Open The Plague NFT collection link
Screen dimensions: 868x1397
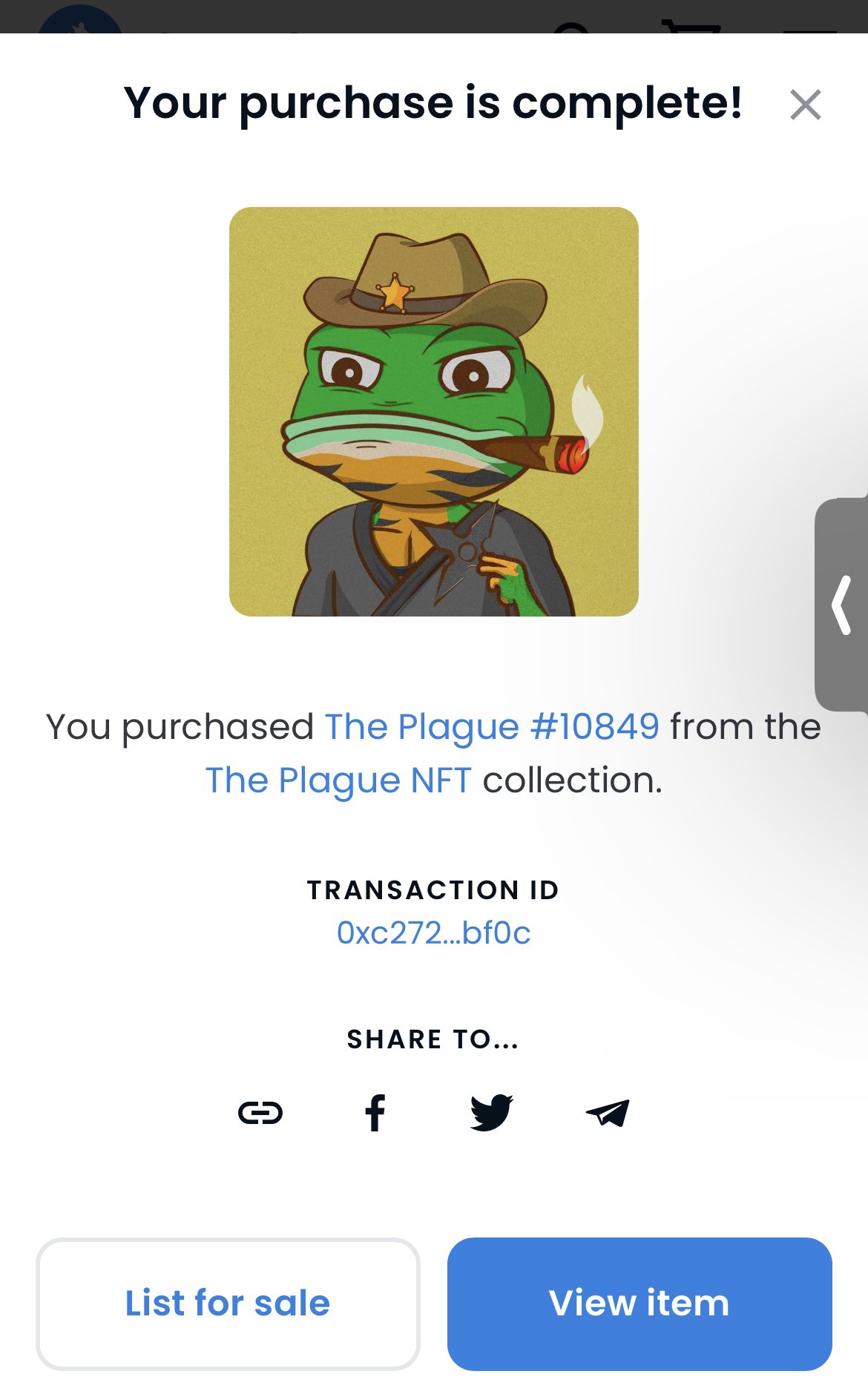click(x=338, y=780)
